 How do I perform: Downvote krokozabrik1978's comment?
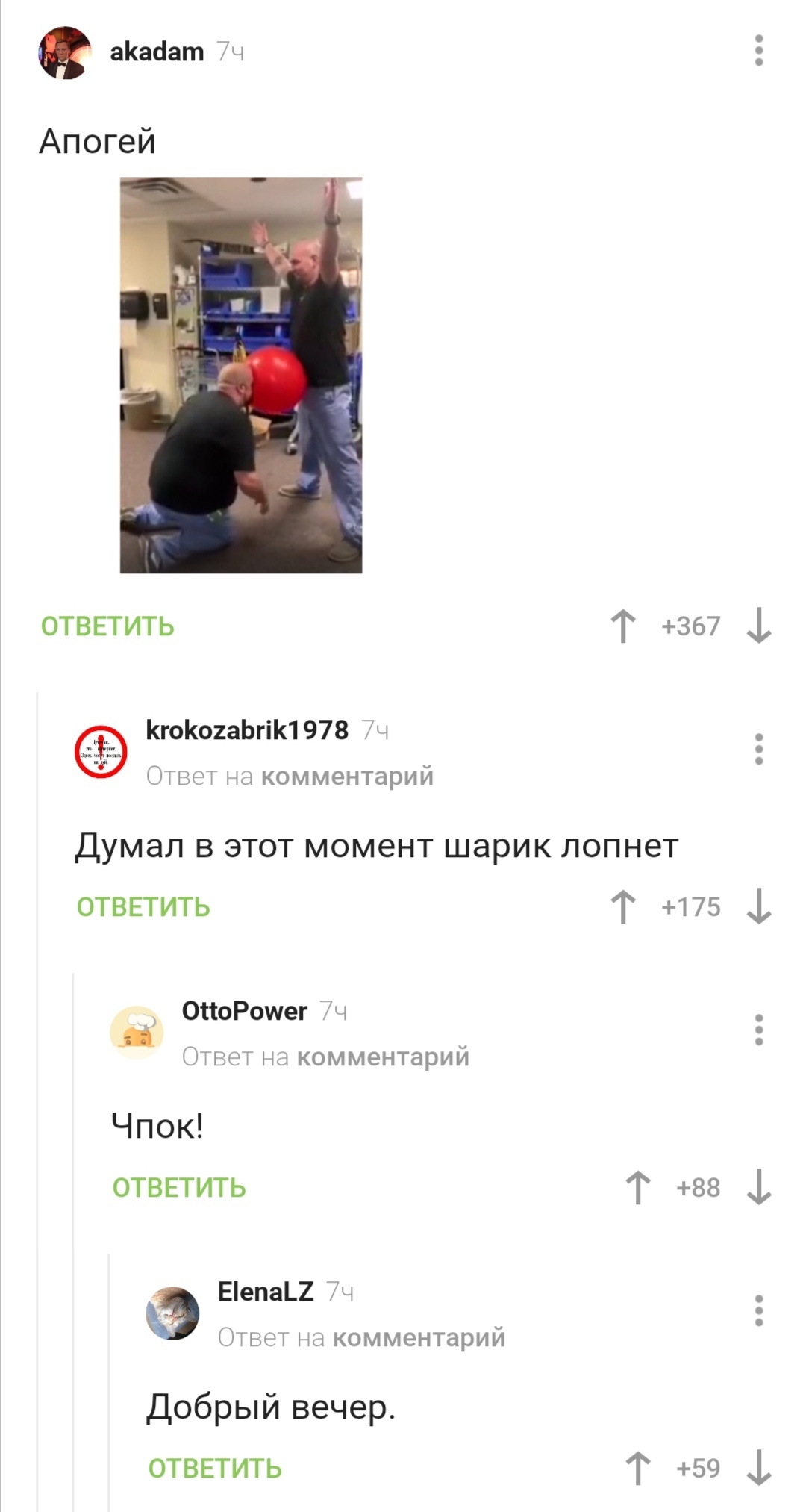coord(759,906)
